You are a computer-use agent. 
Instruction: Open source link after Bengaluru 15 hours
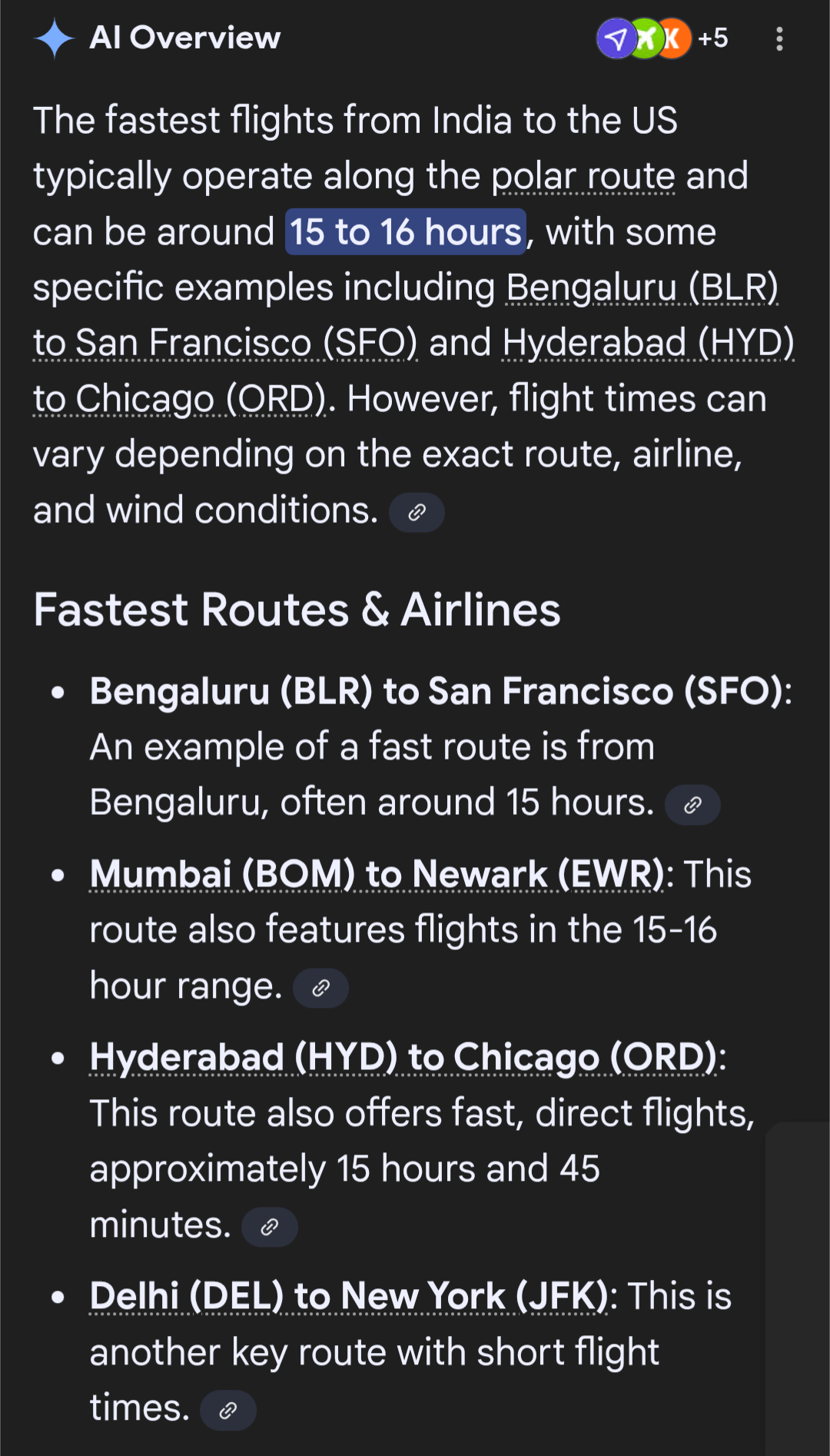pyautogui.click(x=692, y=805)
